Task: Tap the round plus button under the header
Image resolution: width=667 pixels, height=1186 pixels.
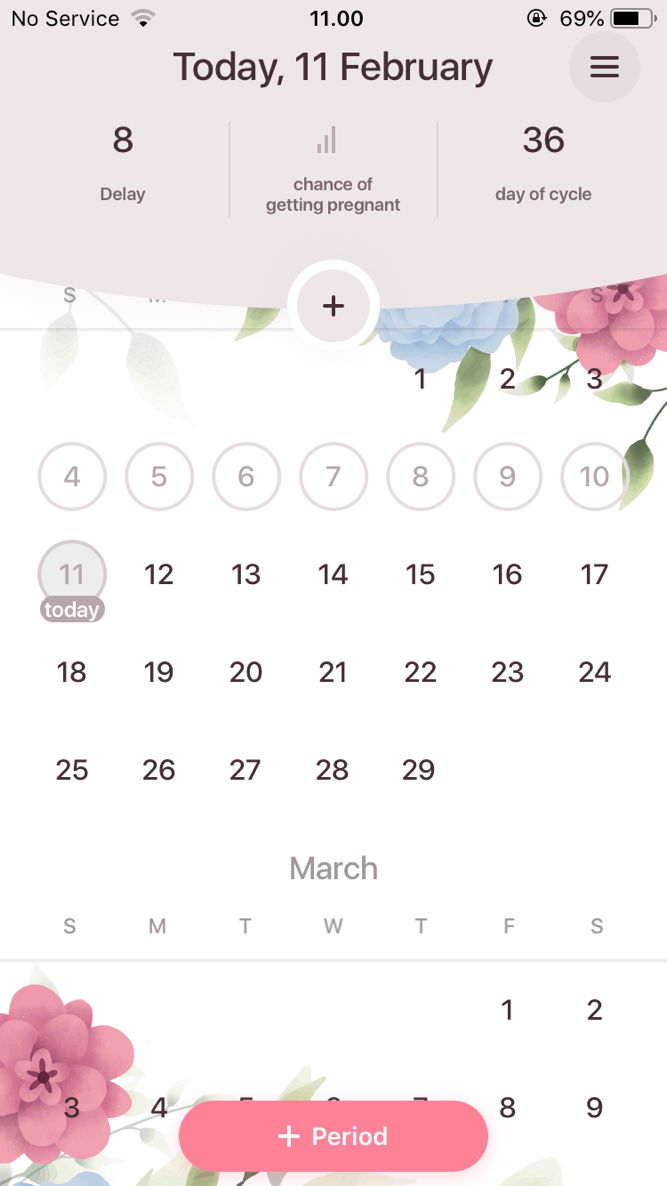Action: pos(333,306)
